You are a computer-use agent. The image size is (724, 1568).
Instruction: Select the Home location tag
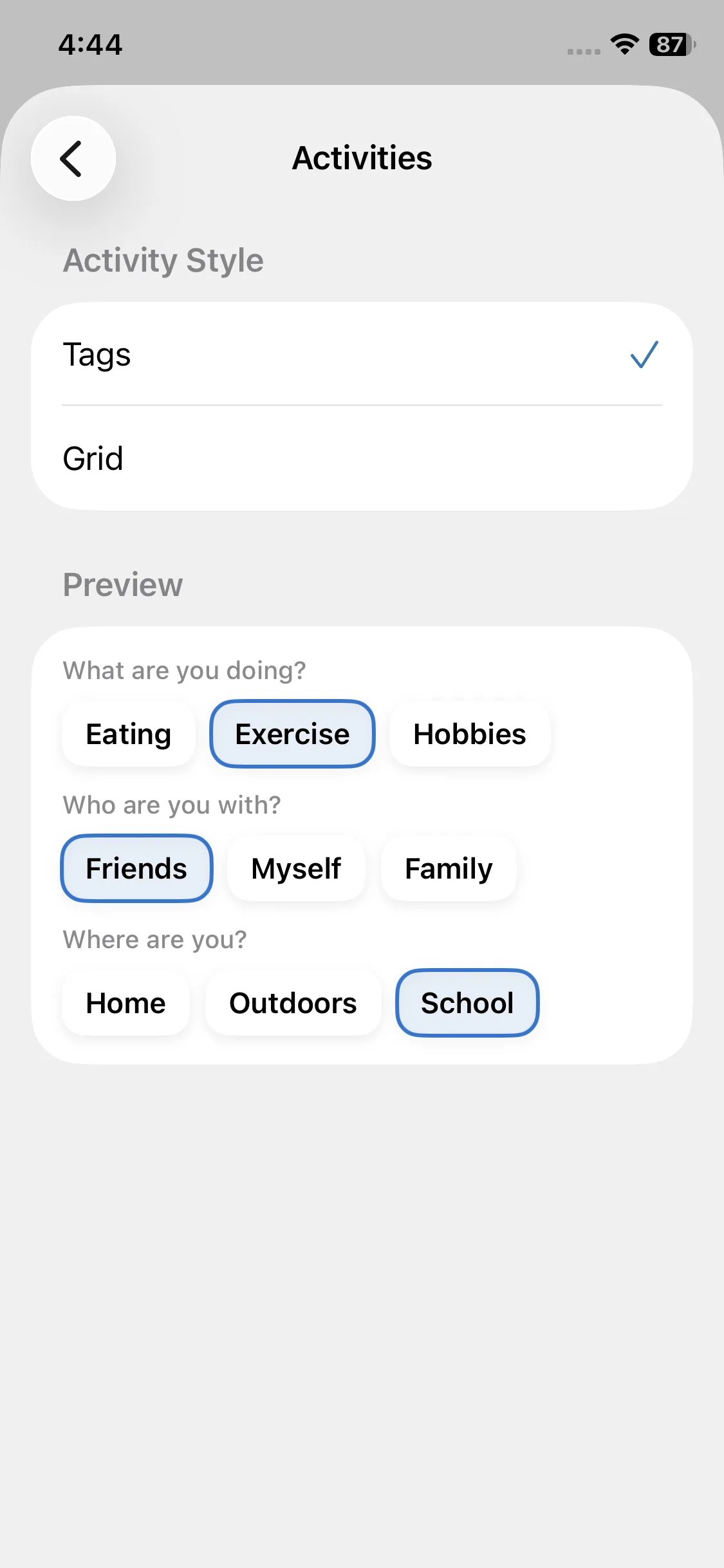(126, 1003)
